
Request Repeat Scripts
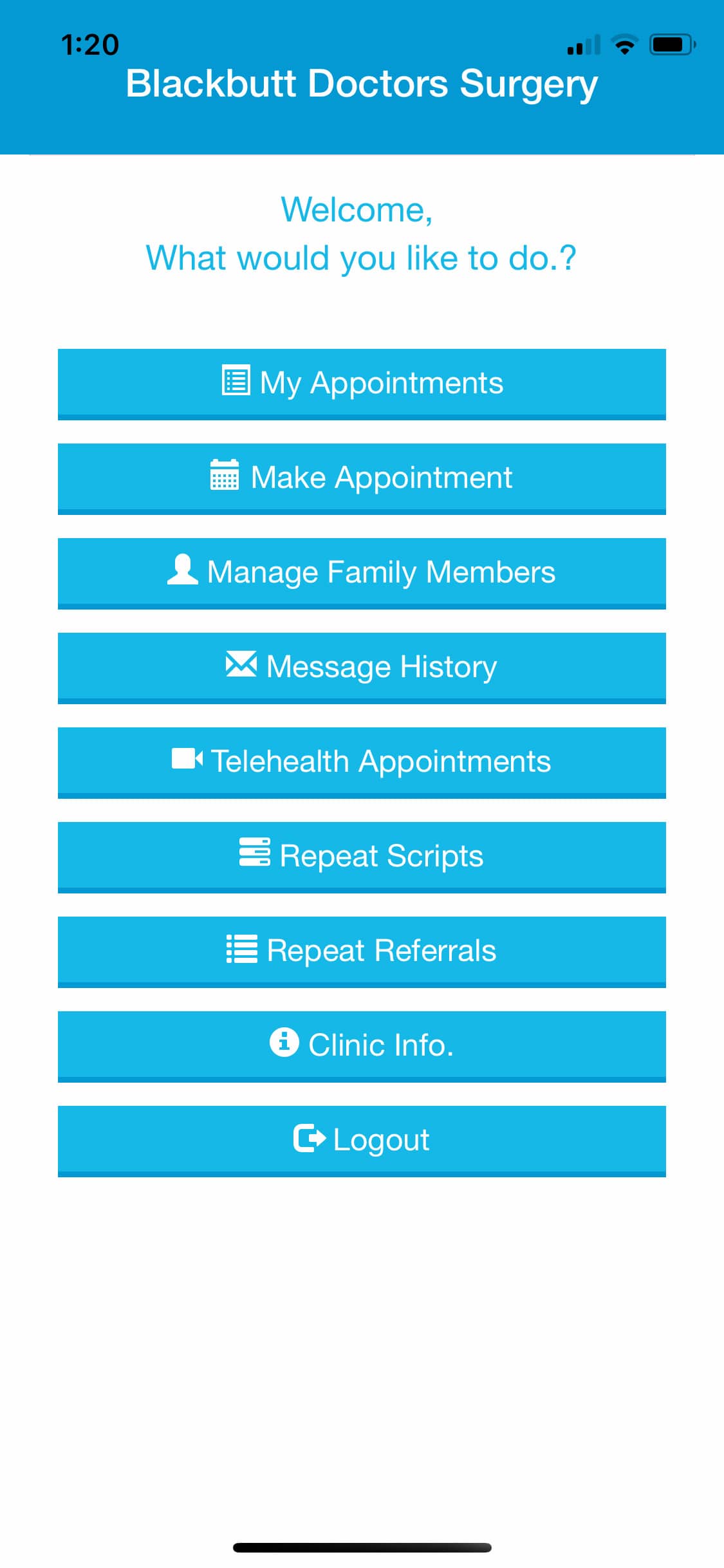click(x=362, y=857)
